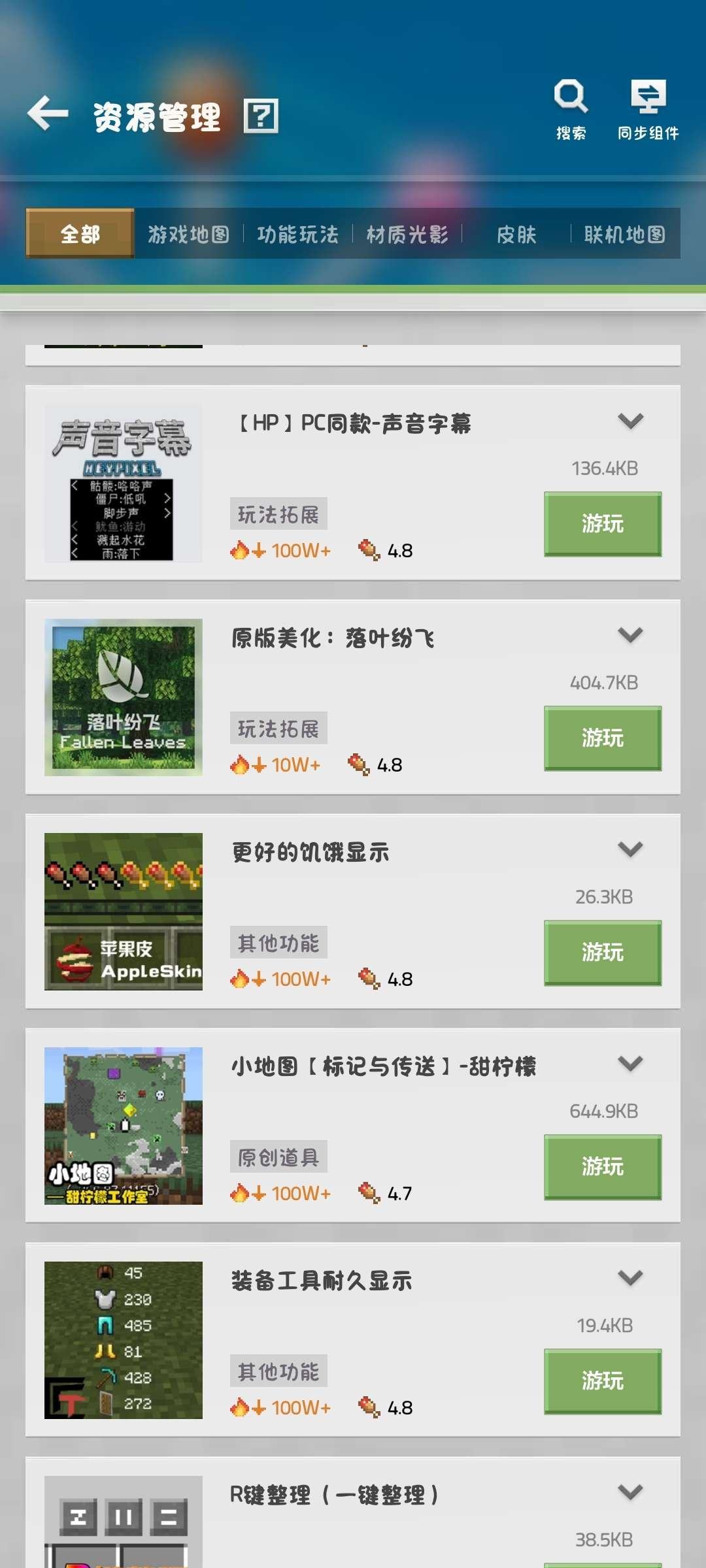Expand the 原版美化：落叶纷飞 entry
Screen dimensions: 706x1568
pos(630,635)
